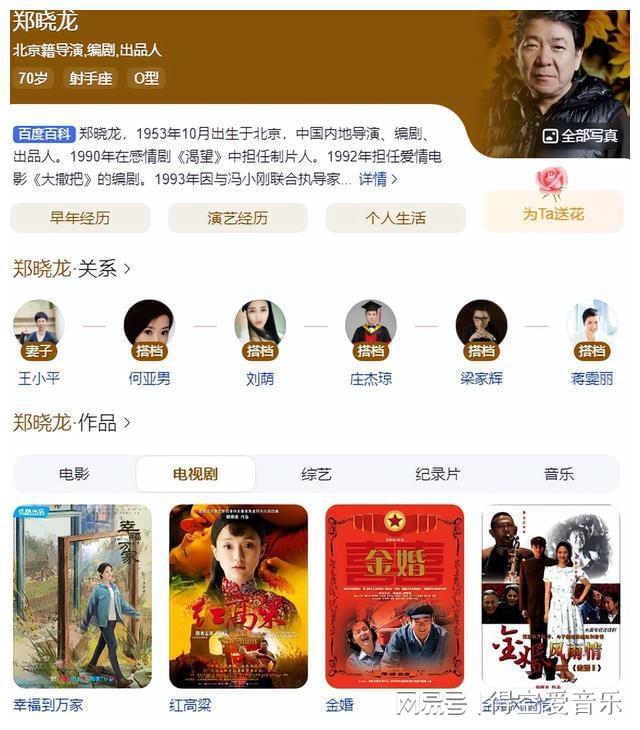Open 郑晓龙·关系 relations page

(72, 268)
